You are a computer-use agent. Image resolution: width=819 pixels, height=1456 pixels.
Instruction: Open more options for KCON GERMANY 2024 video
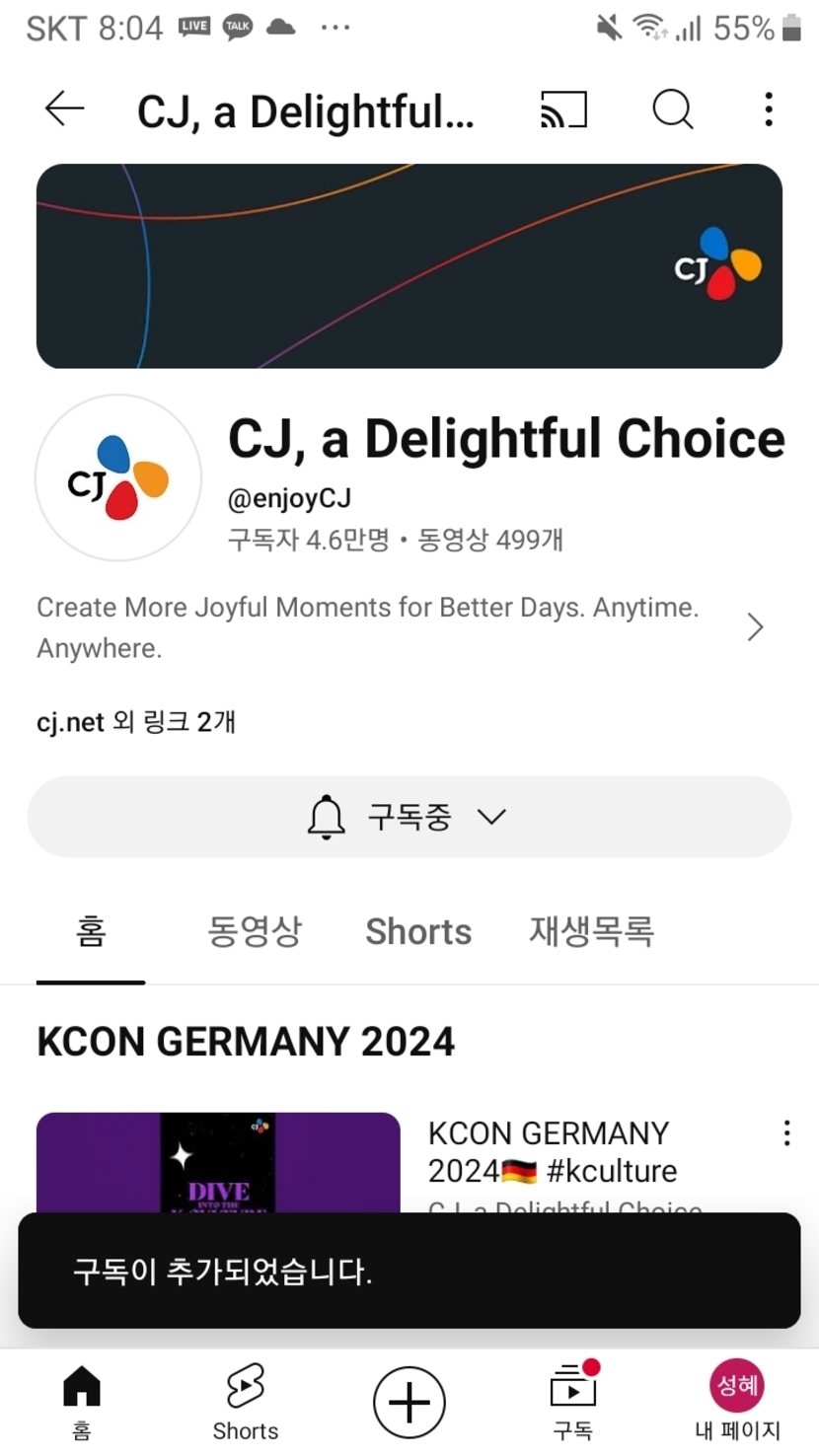(x=786, y=1133)
